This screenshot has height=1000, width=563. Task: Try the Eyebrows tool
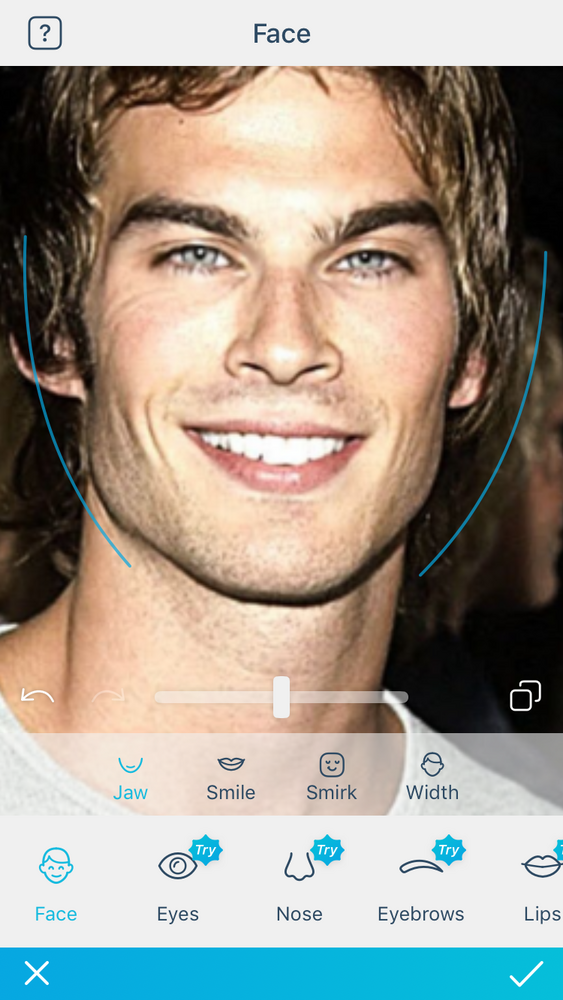pos(421,884)
